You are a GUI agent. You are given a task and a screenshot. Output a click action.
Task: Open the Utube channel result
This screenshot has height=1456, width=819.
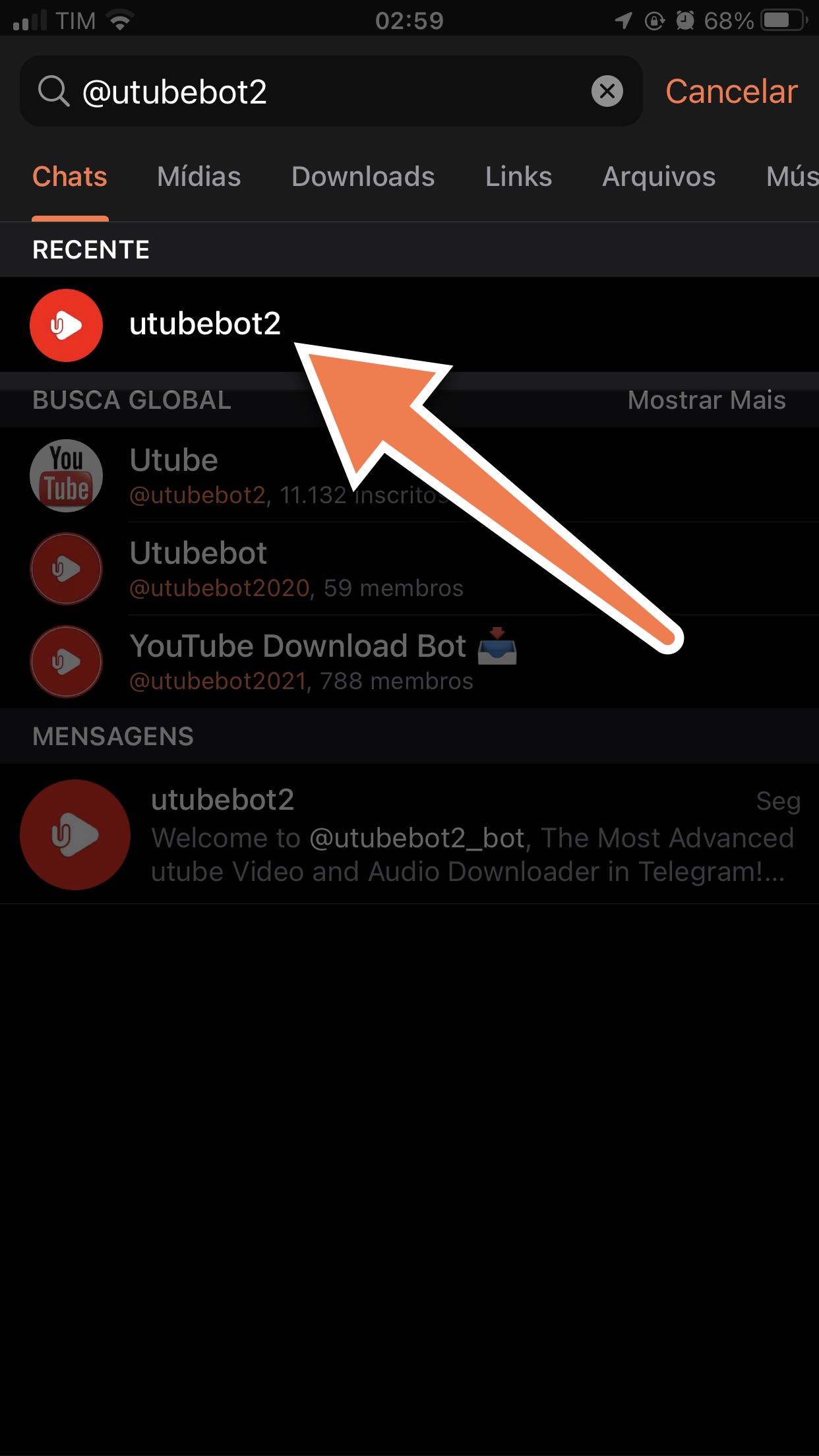(409, 475)
